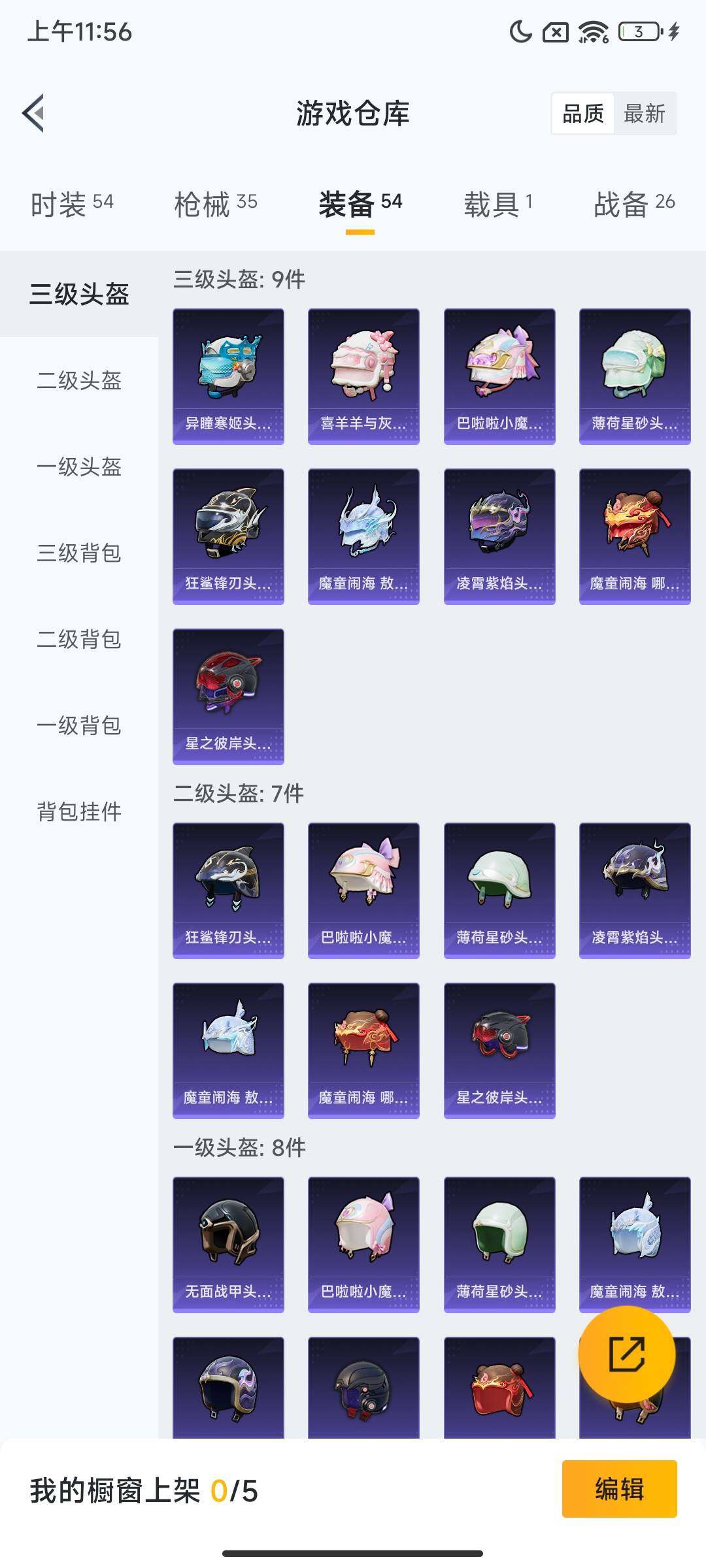Viewport: 706px width, 1568px height.
Task: Open the 背包挂件 category list
Action: coord(78,812)
